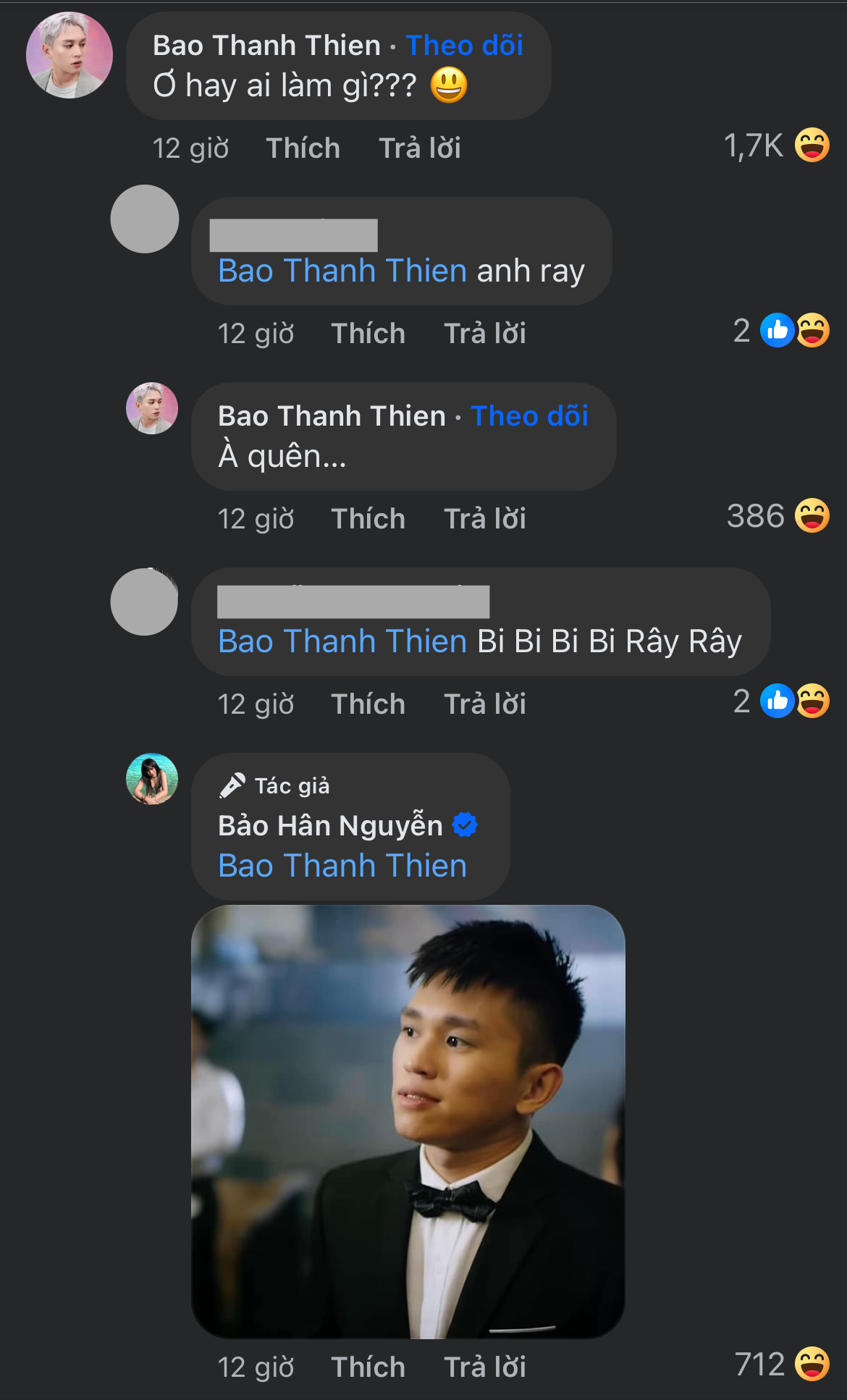Reply to the "Ơ hay ai làm gì???" comment
This screenshot has height=1400, width=847.
pyautogui.click(x=420, y=148)
